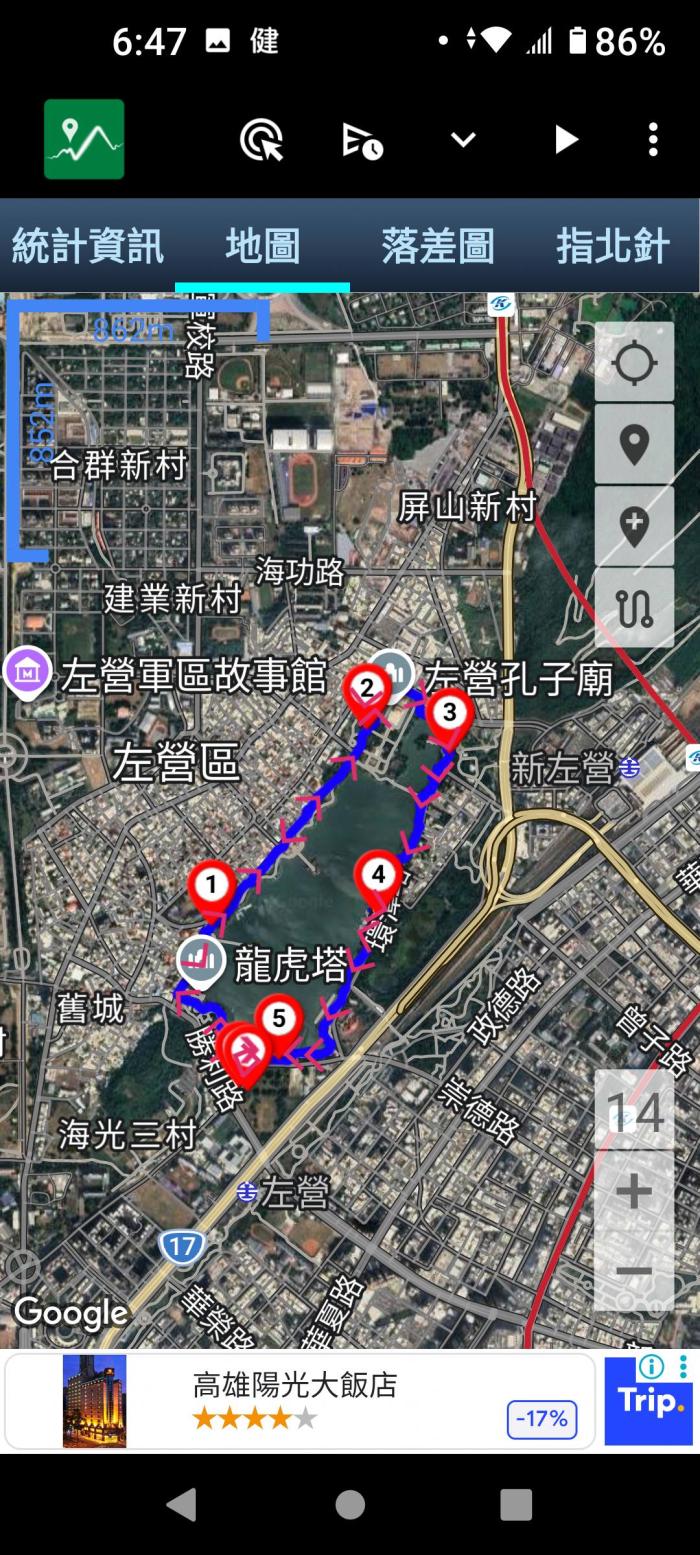The image size is (700, 1555).
Task: Return to the home screen
Action: [350, 1504]
